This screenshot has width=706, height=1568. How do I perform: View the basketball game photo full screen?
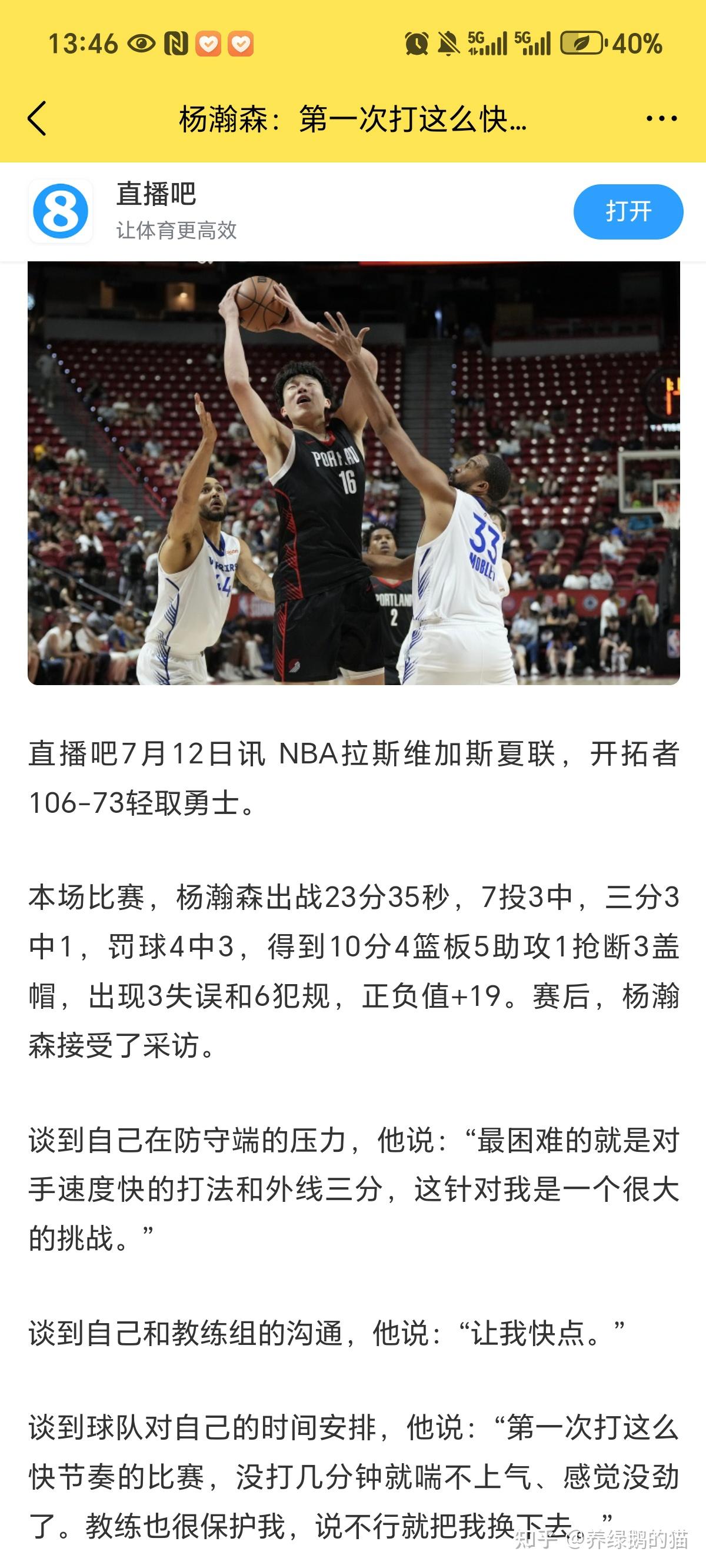click(353, 473)
